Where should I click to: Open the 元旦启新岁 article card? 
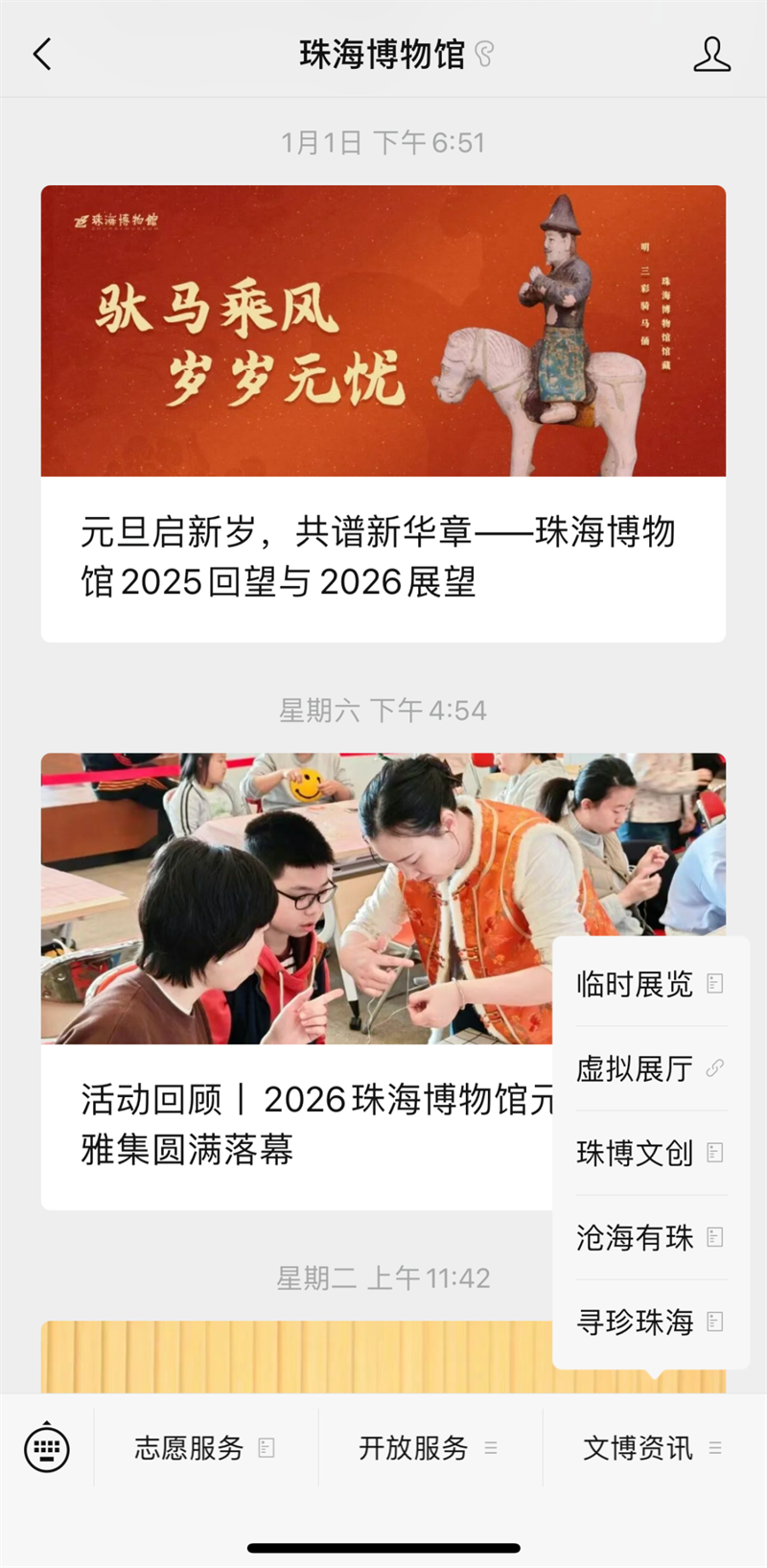pyautogui.click(x=383, y=412)
